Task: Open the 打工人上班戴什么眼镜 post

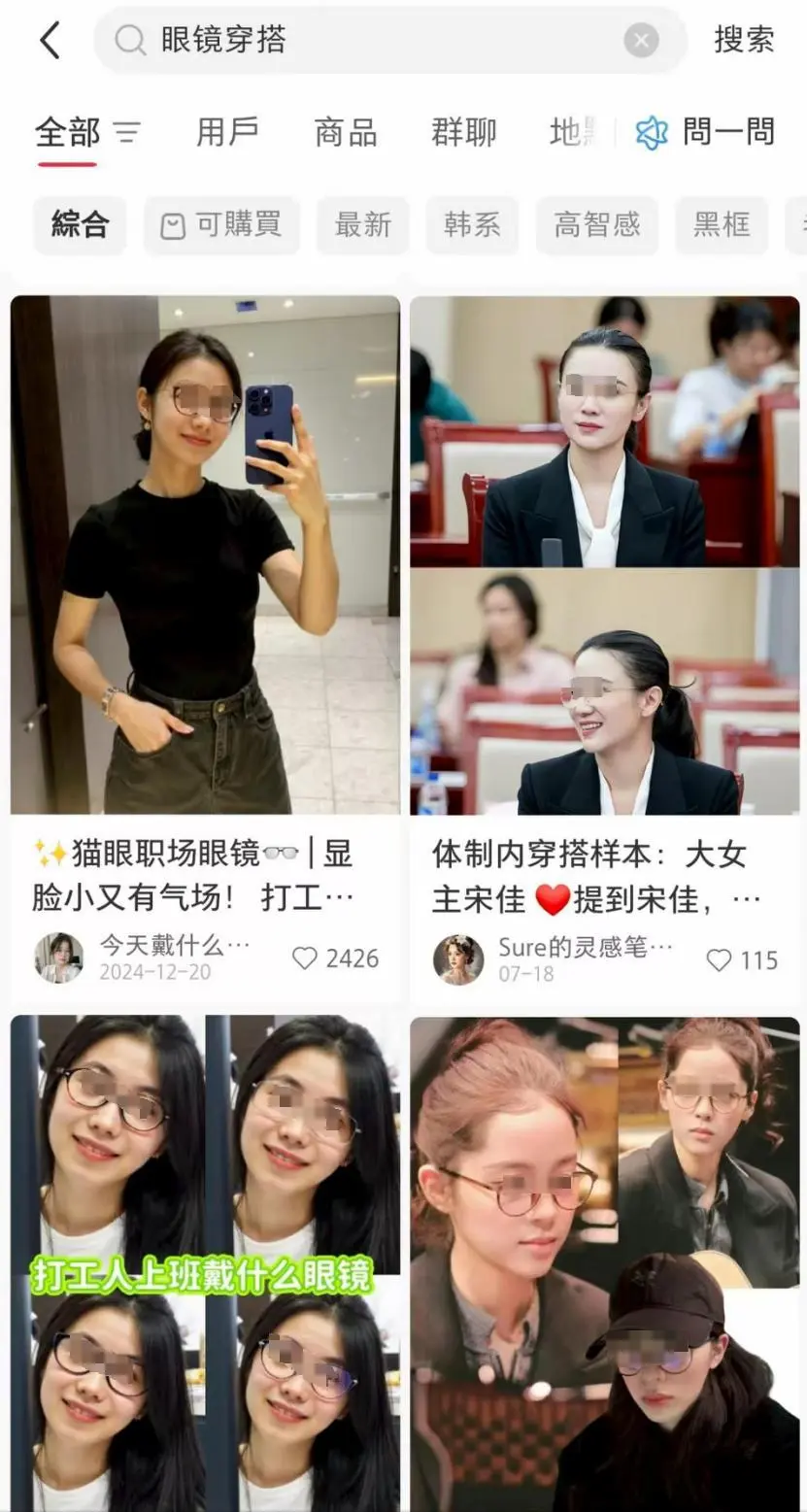Action: 205,1262
